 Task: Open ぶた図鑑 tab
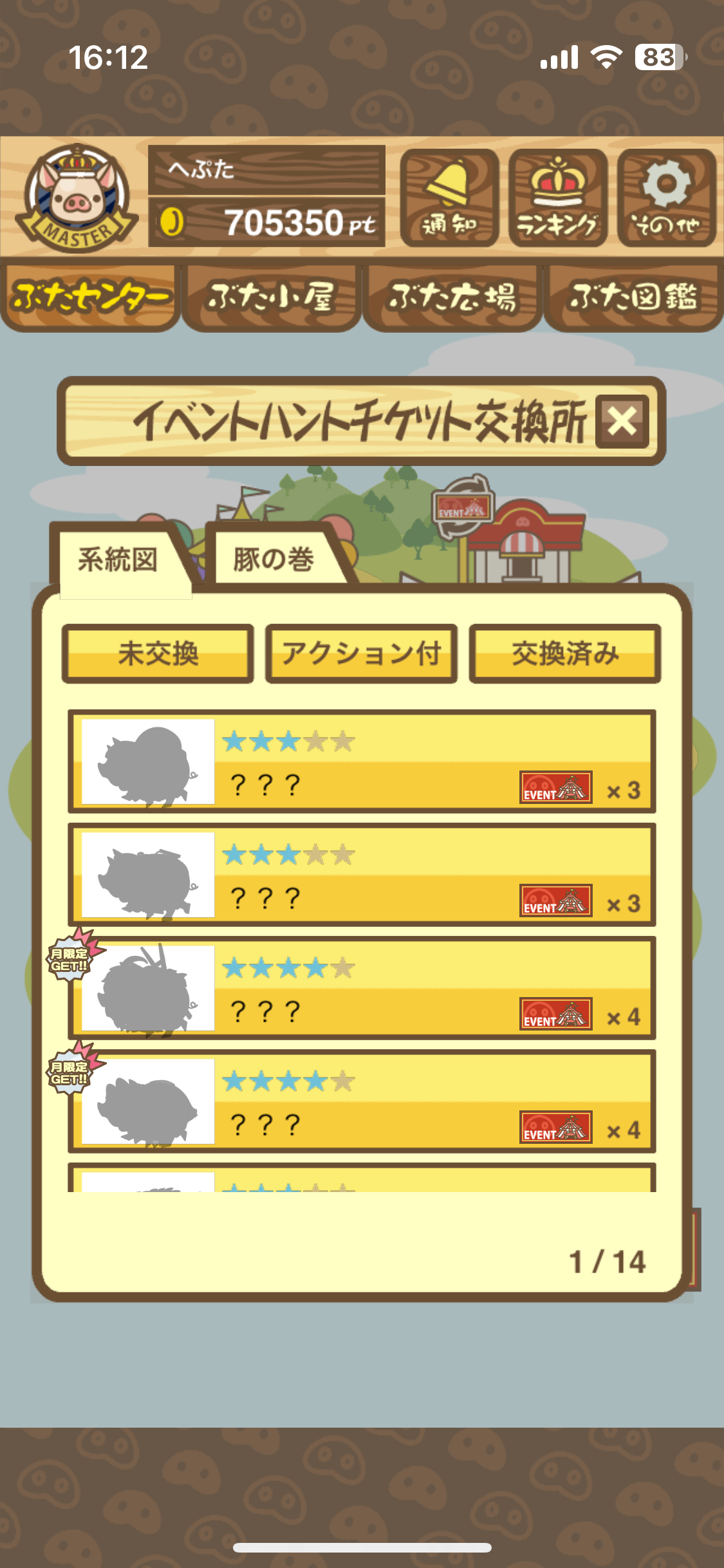pos(633,297)
